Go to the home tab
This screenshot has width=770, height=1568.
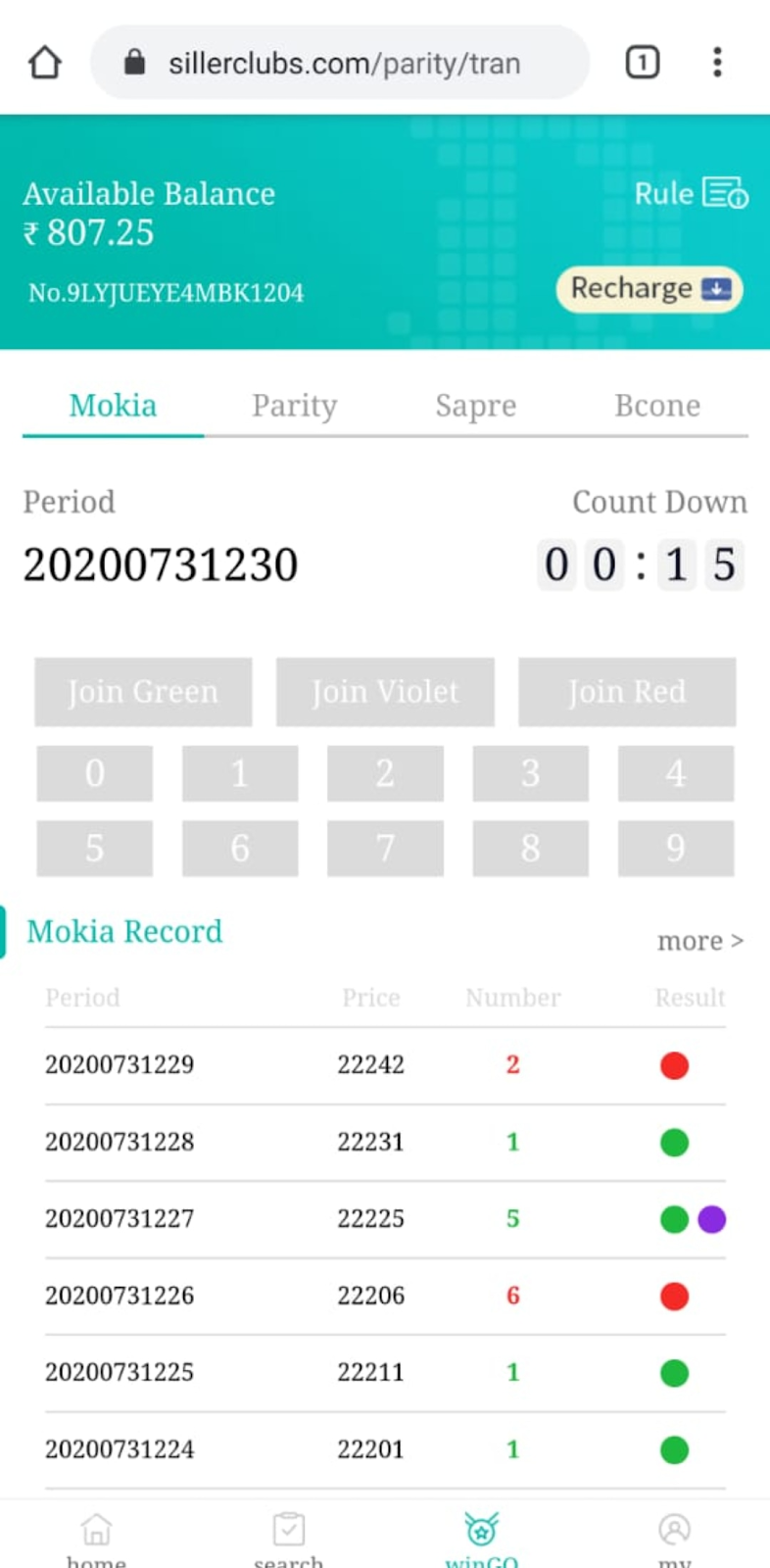(x=96, y=1539)
